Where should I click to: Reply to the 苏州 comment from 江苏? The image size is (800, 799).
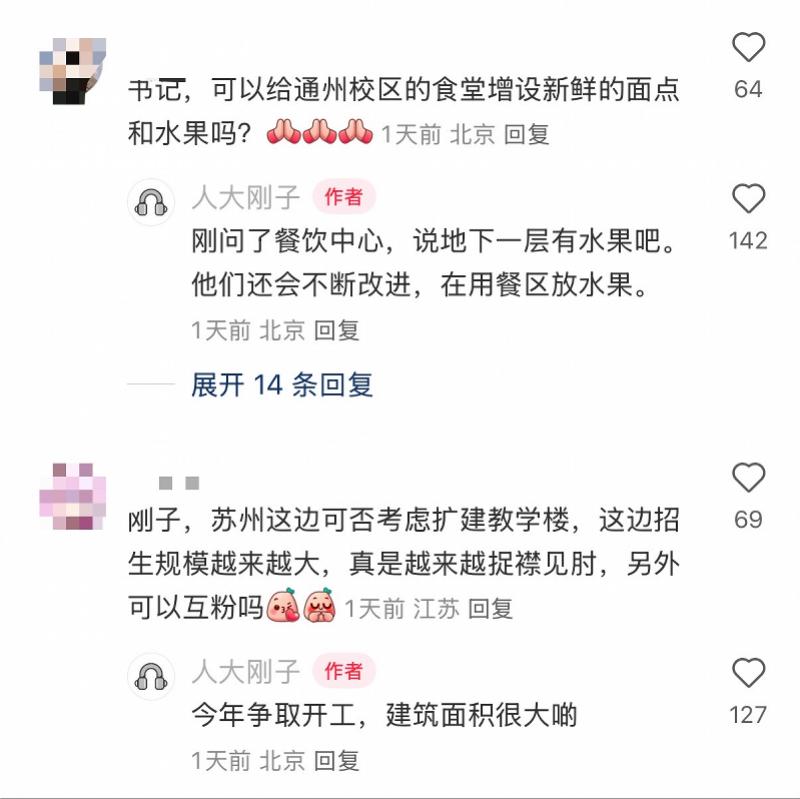click(x=490, y=607)
